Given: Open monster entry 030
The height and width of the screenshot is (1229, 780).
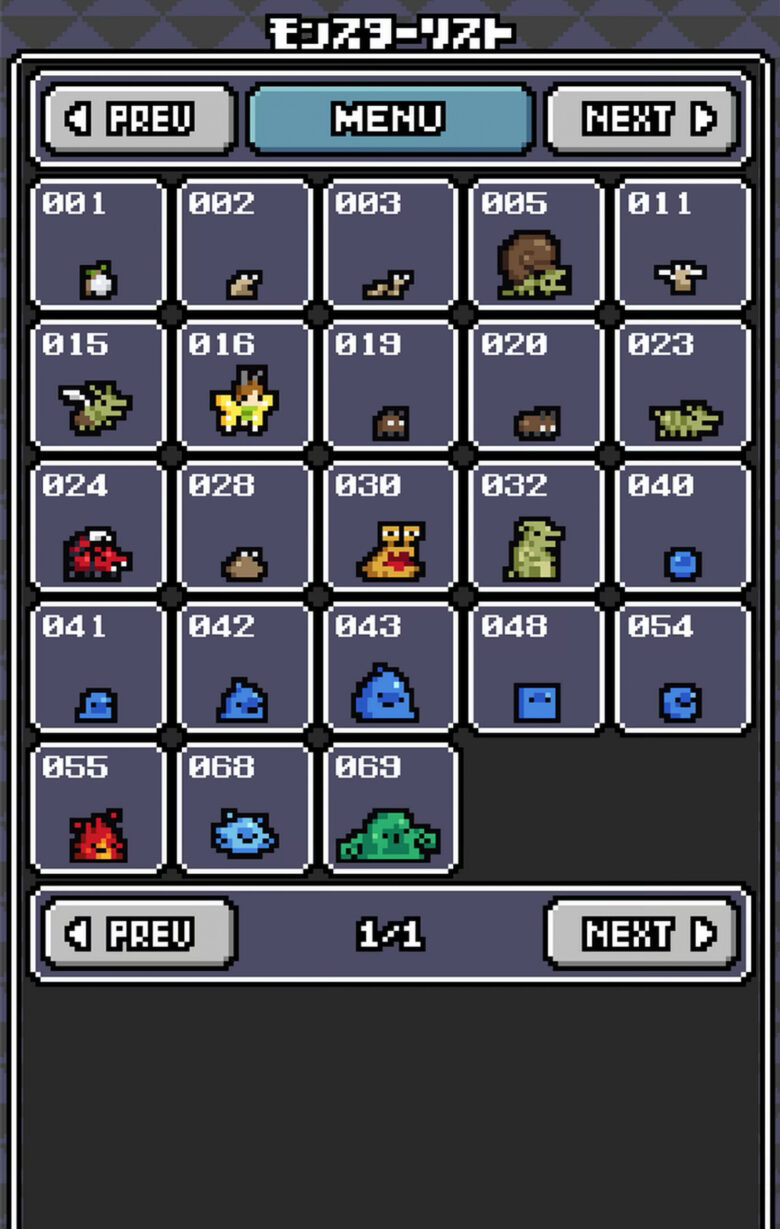Looking at the screenshot, I should click(x=390, y=525).
